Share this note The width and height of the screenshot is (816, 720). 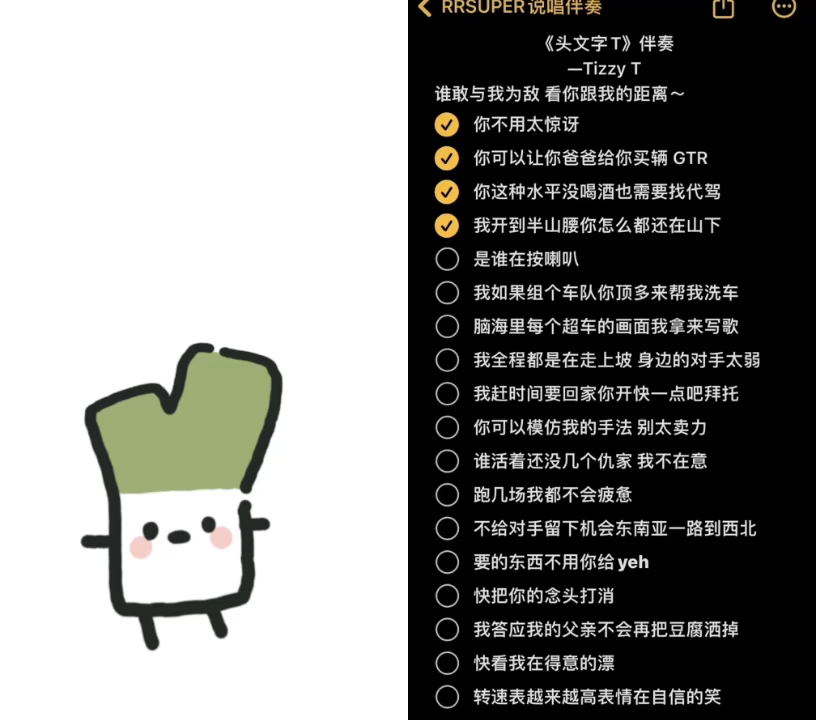click(723, 8)
